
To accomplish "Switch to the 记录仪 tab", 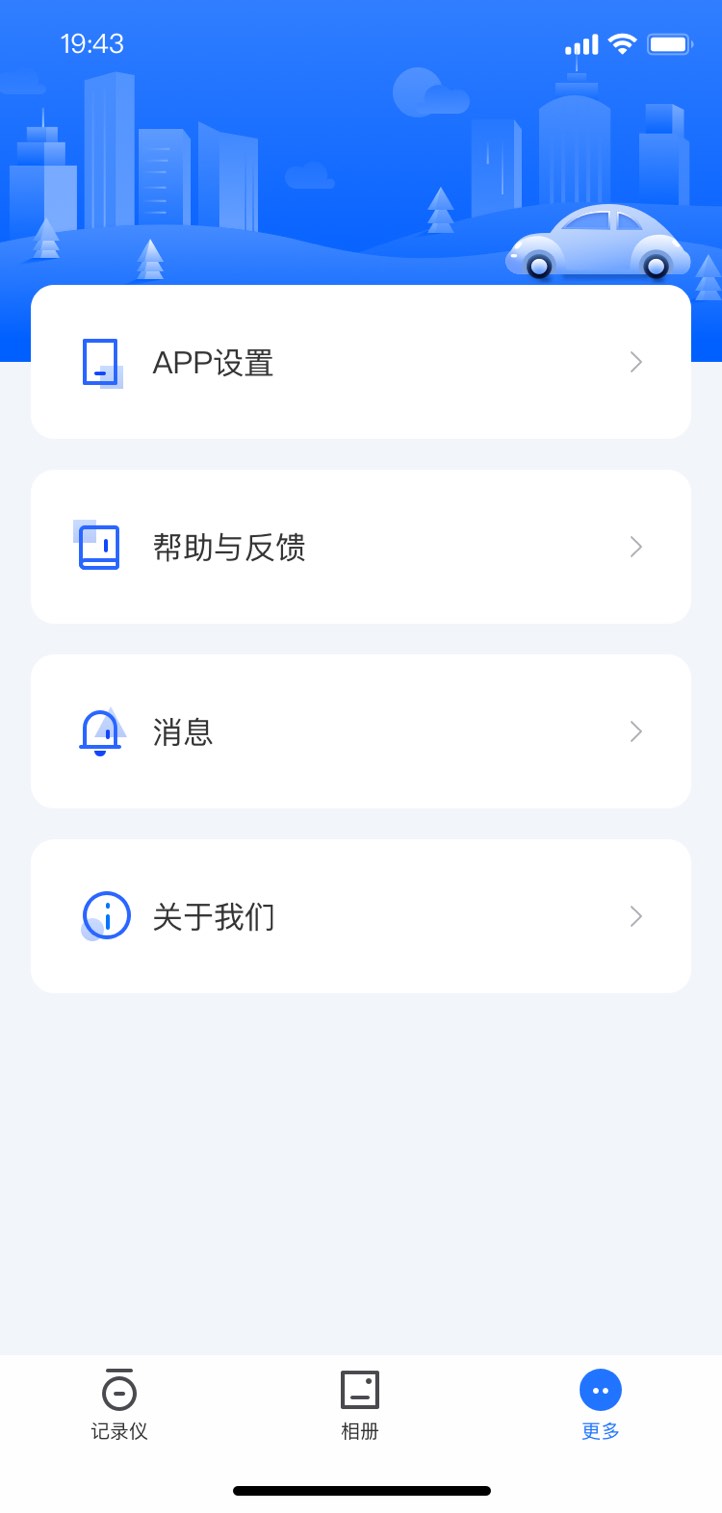I will (x=119, y=1404).
